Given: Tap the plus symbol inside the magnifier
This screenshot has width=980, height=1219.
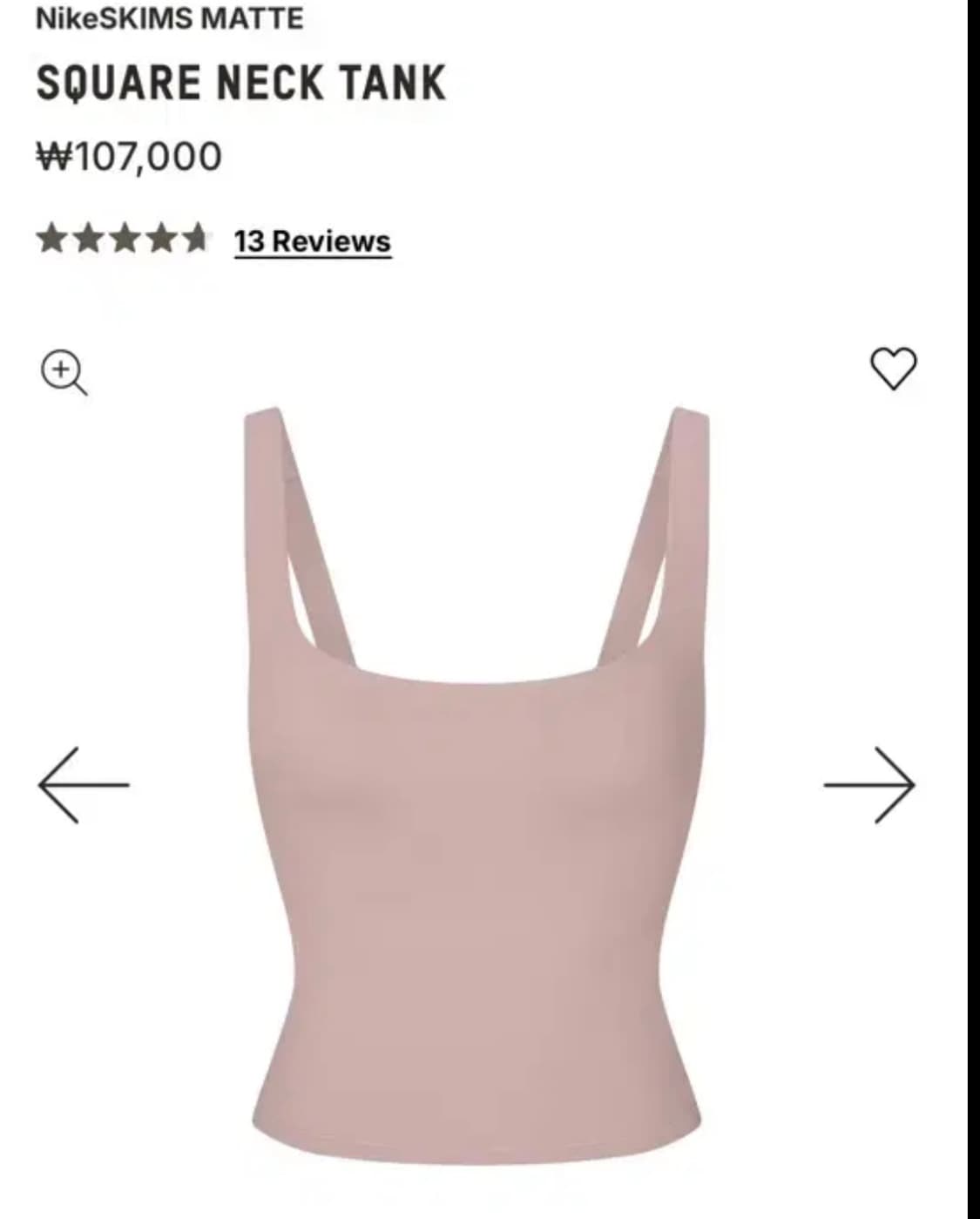Looking at the screenshot, I should 61,371.
